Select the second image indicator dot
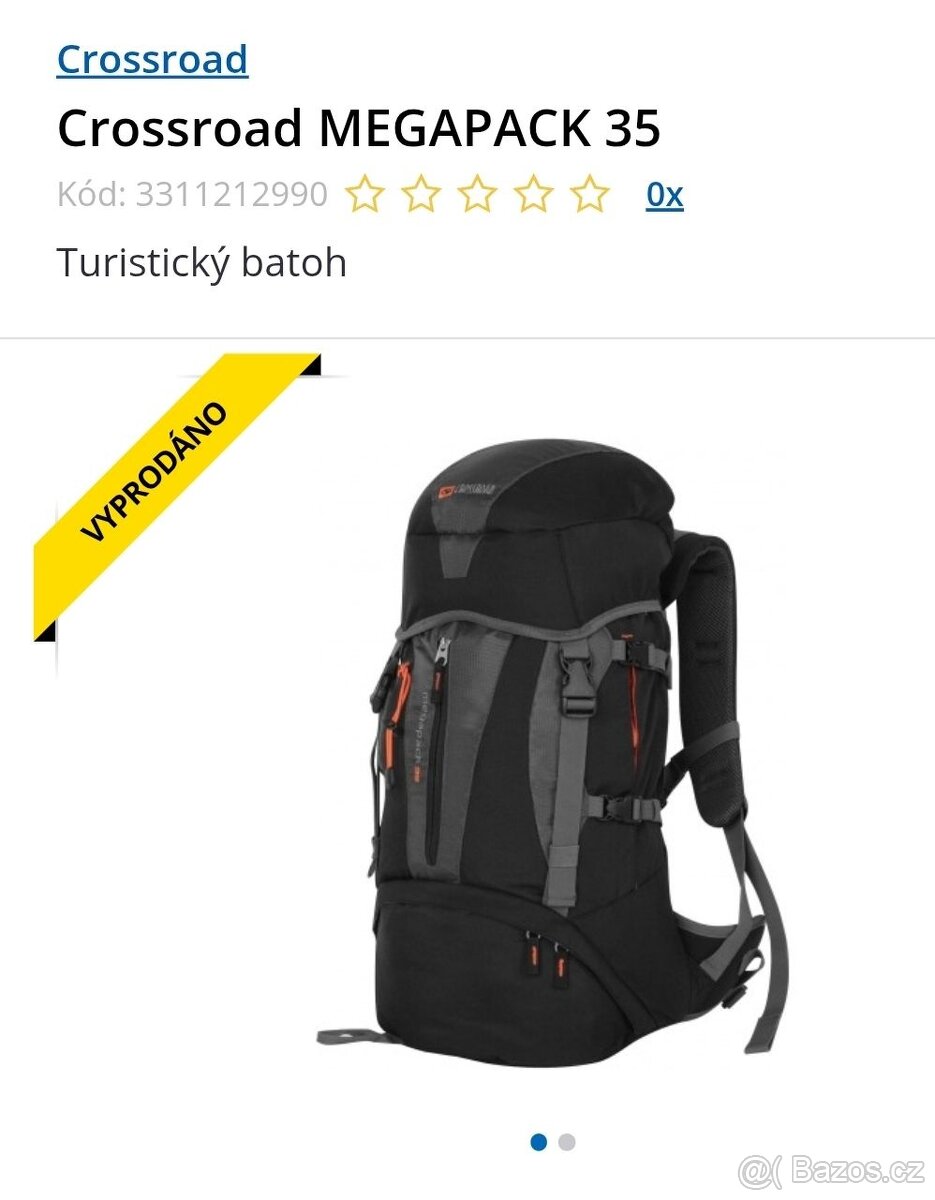Image resolution: width=935 pixels, height=1200 pixels. point(567,1142)
